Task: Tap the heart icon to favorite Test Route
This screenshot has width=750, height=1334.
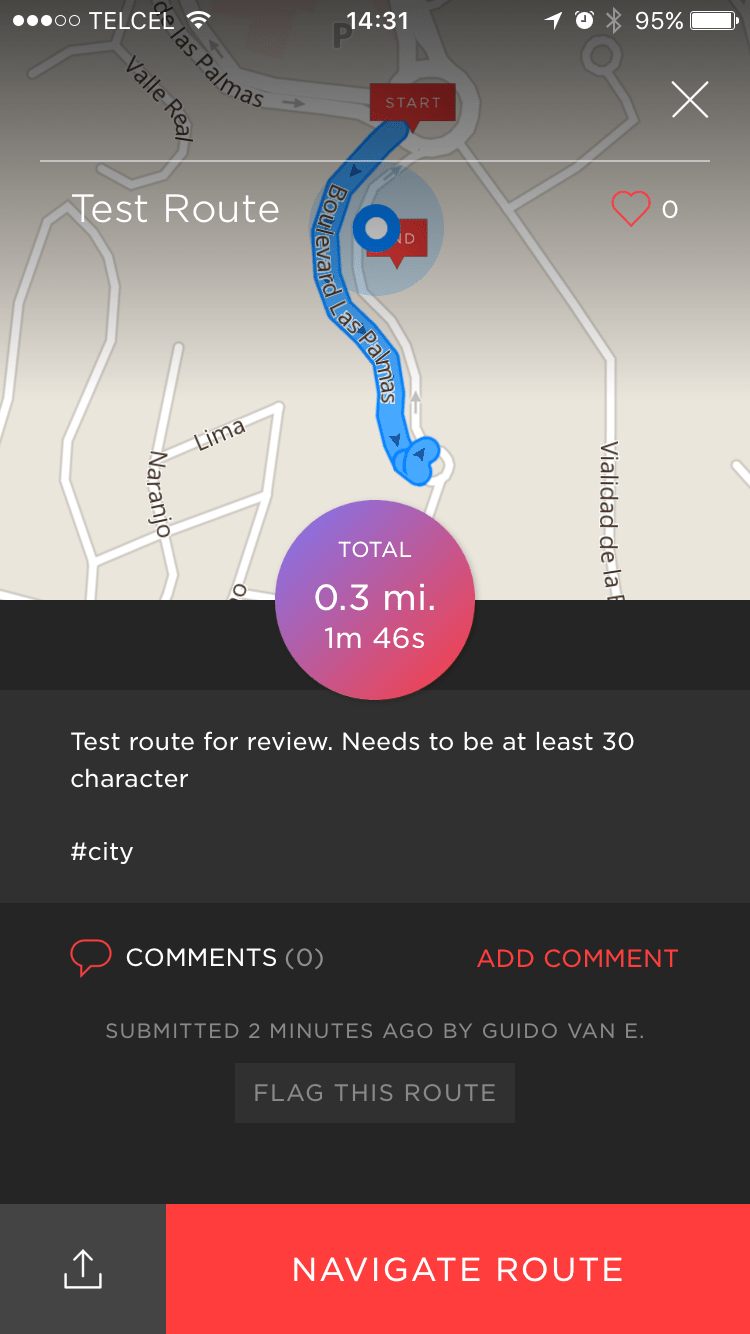Action: click(630, 209)
